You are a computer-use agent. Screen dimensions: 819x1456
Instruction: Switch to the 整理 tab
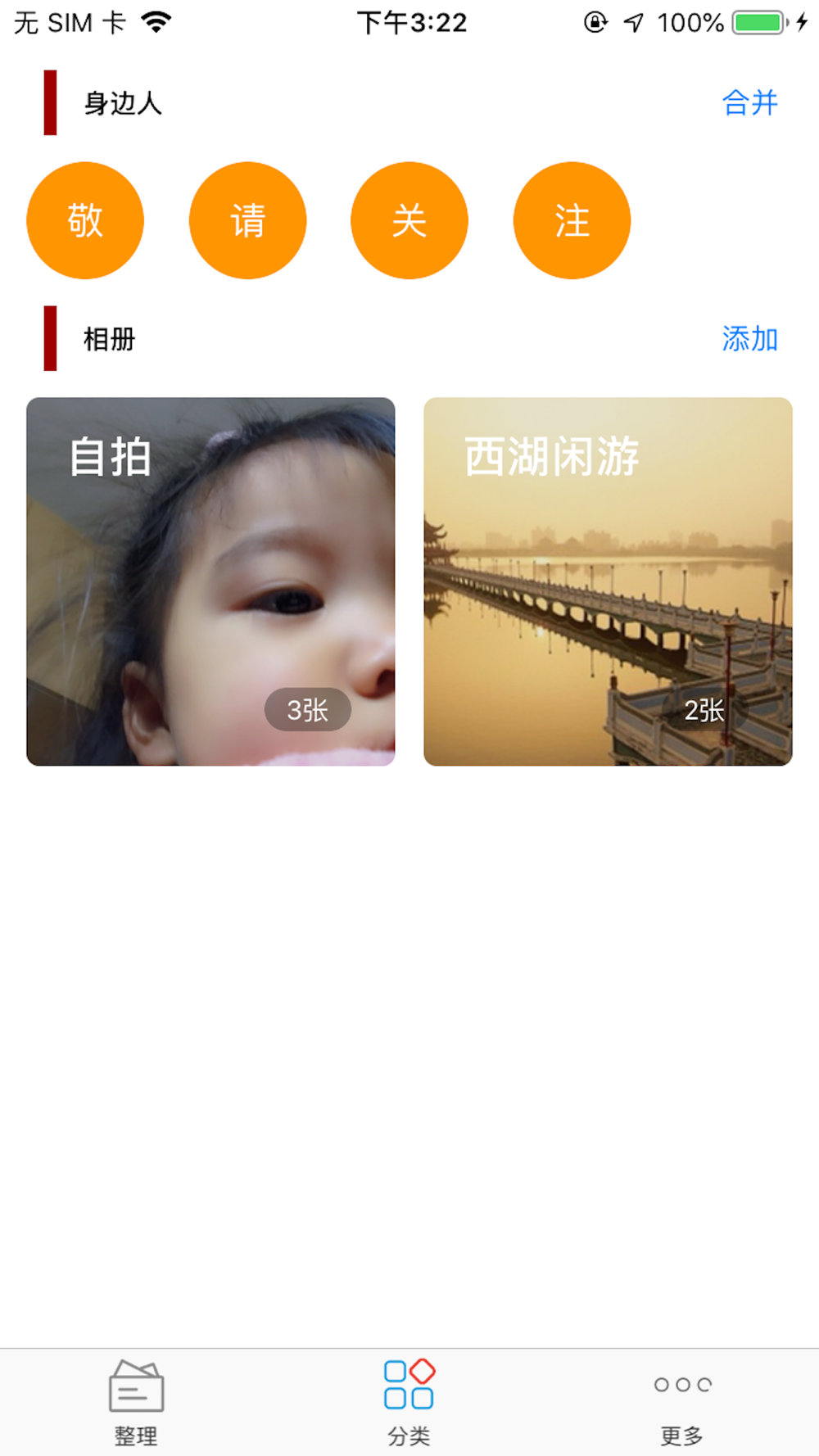pos(136,1402)
